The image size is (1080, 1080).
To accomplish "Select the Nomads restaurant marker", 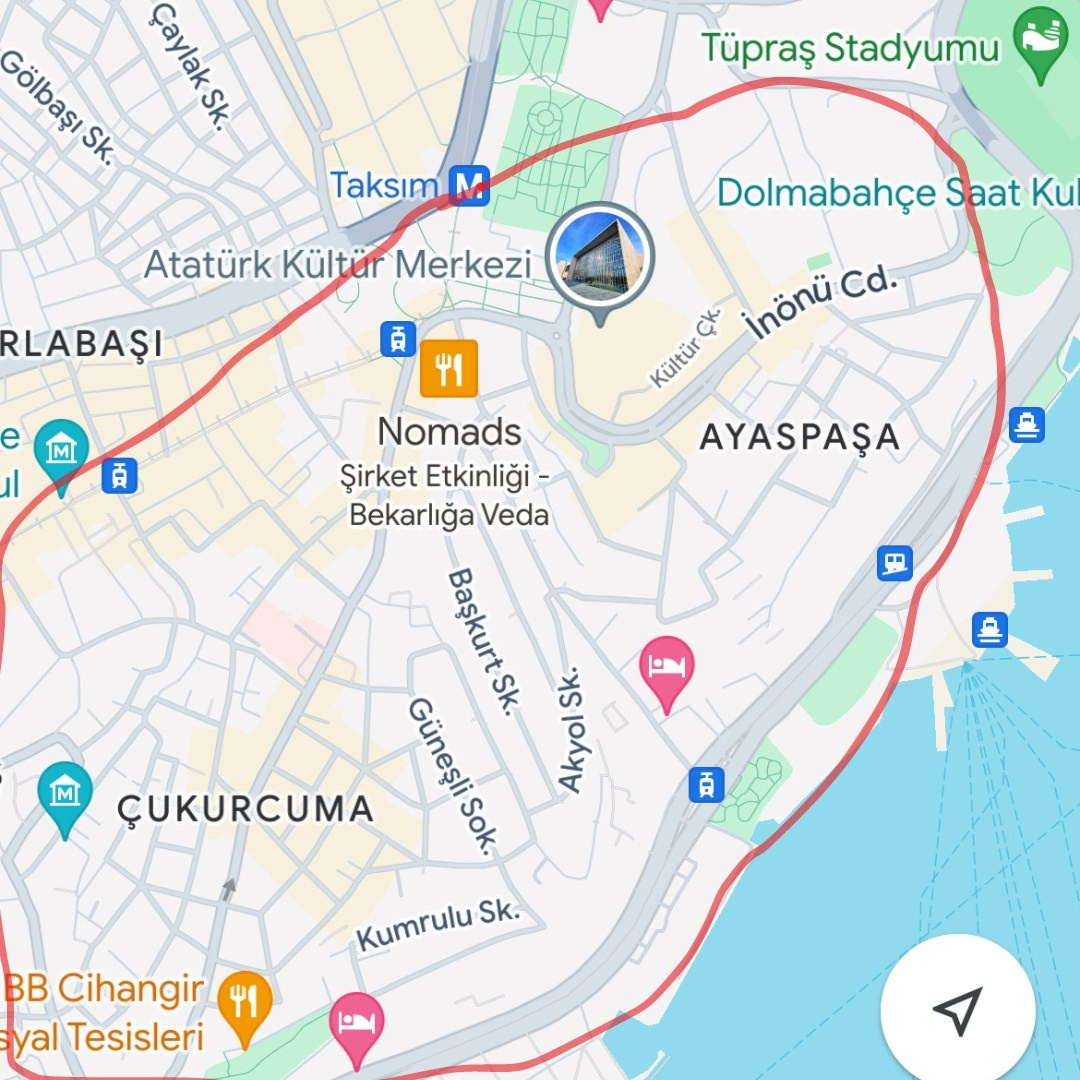I will click(x=449, y=368).
